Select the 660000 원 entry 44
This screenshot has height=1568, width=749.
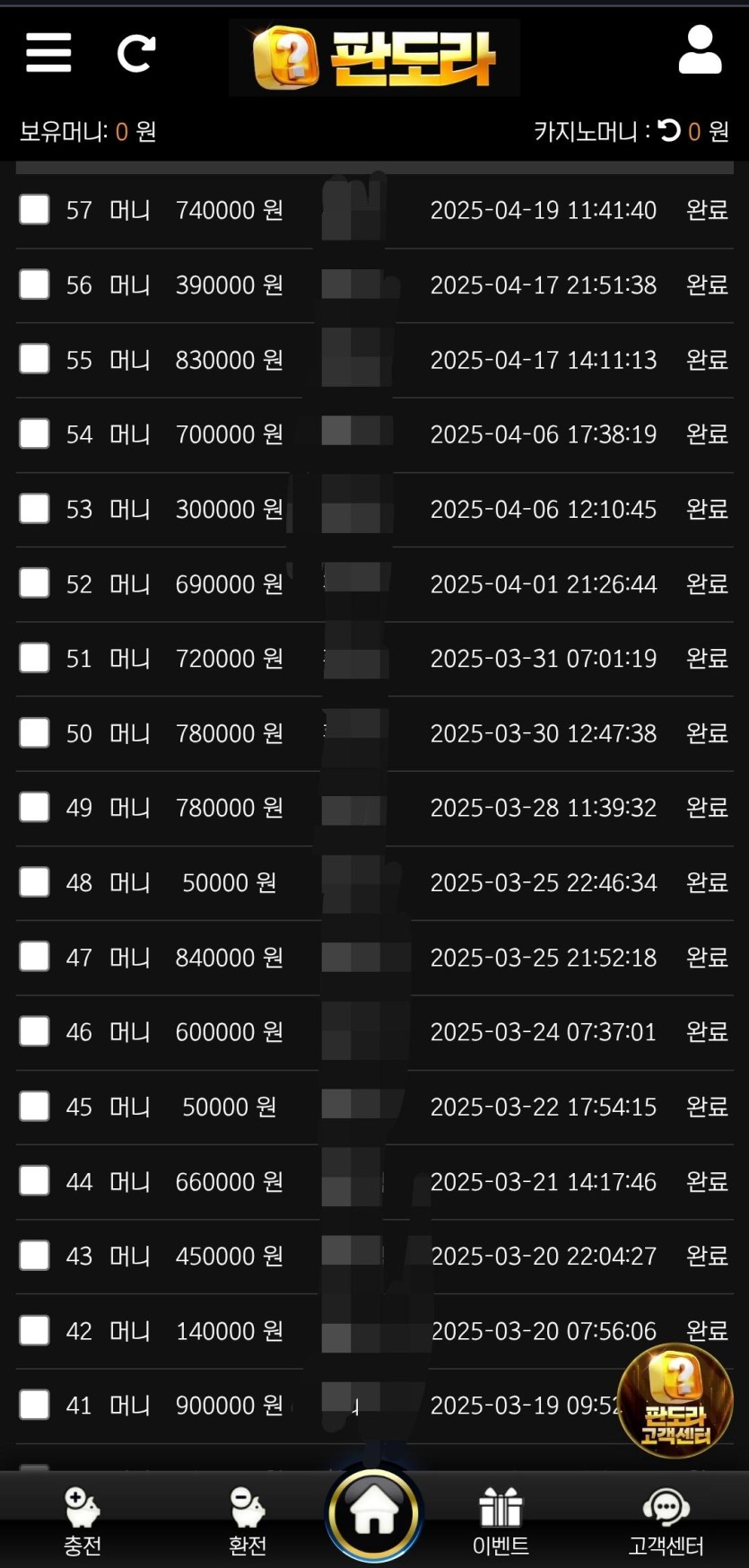pos(34,1181)
